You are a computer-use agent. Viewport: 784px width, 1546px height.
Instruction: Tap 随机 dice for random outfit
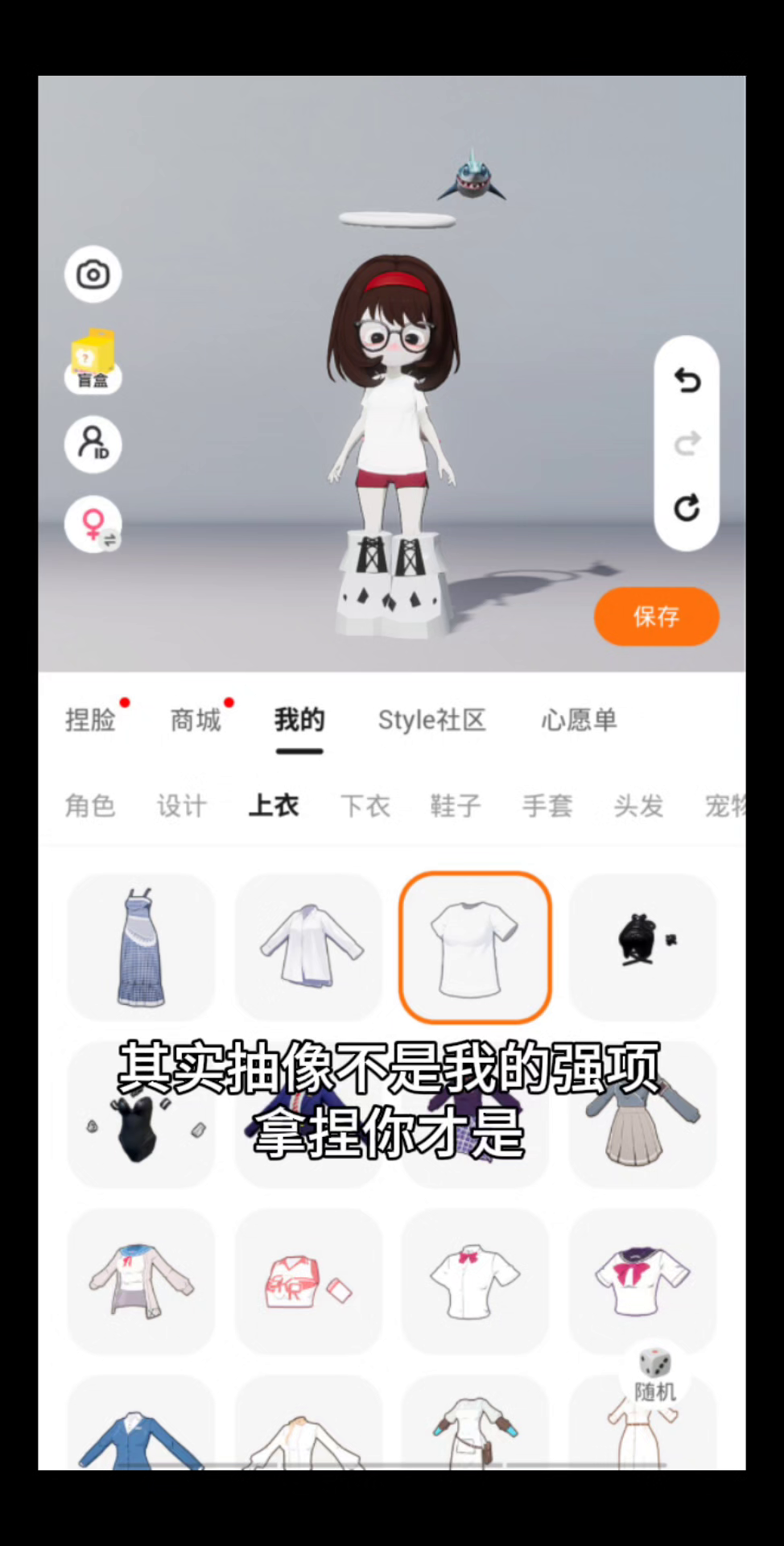(x=655, y=1375)
